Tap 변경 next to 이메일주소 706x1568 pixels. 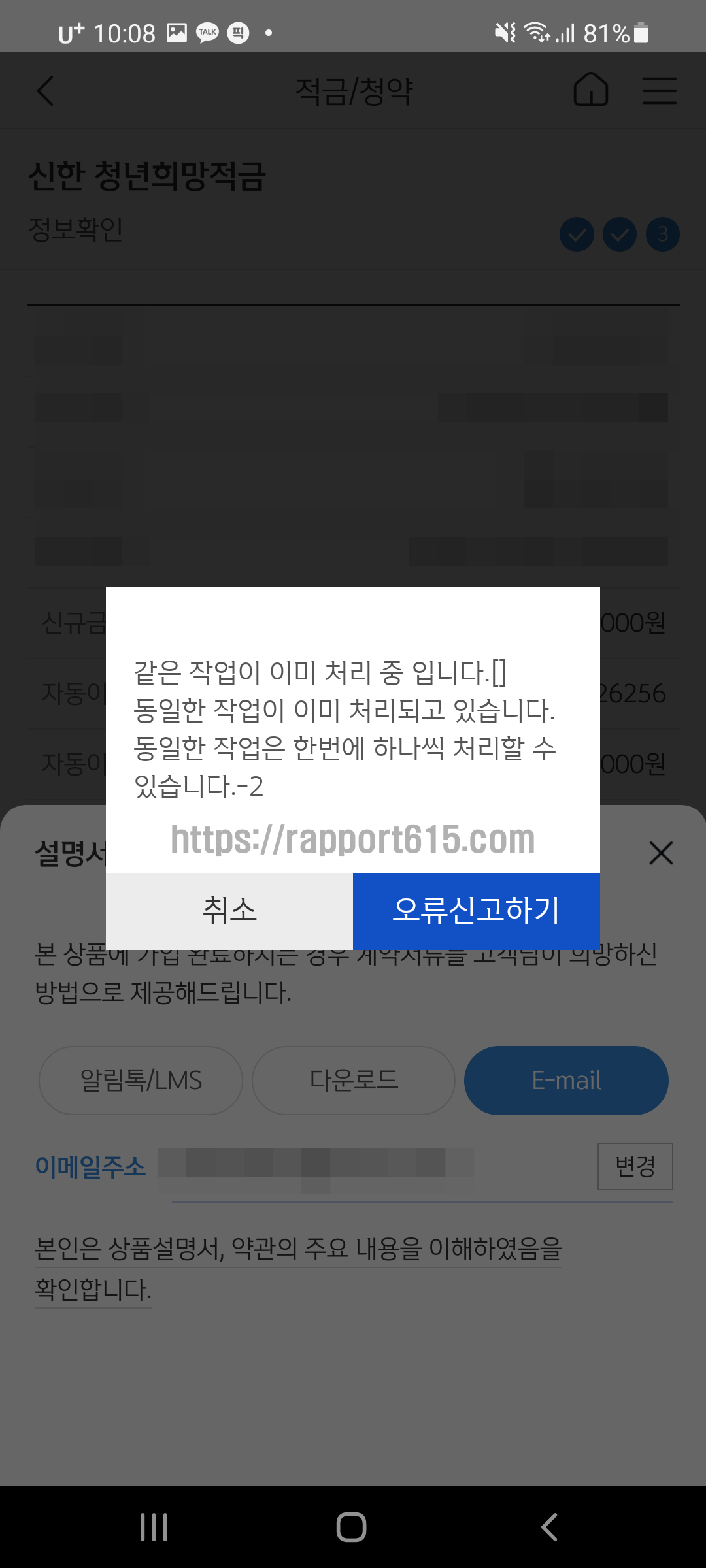point(635,1167)
